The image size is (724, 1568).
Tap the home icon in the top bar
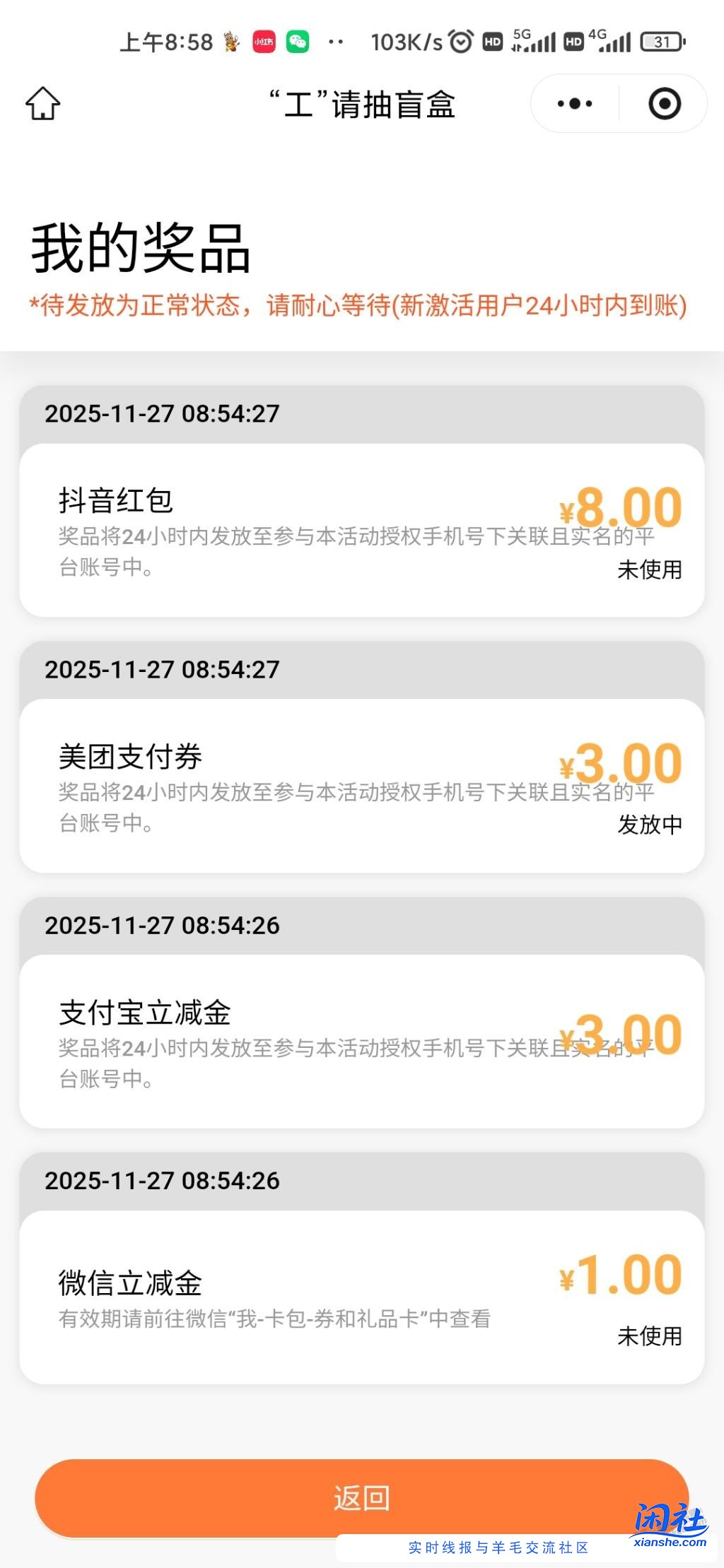pos(42,103)
